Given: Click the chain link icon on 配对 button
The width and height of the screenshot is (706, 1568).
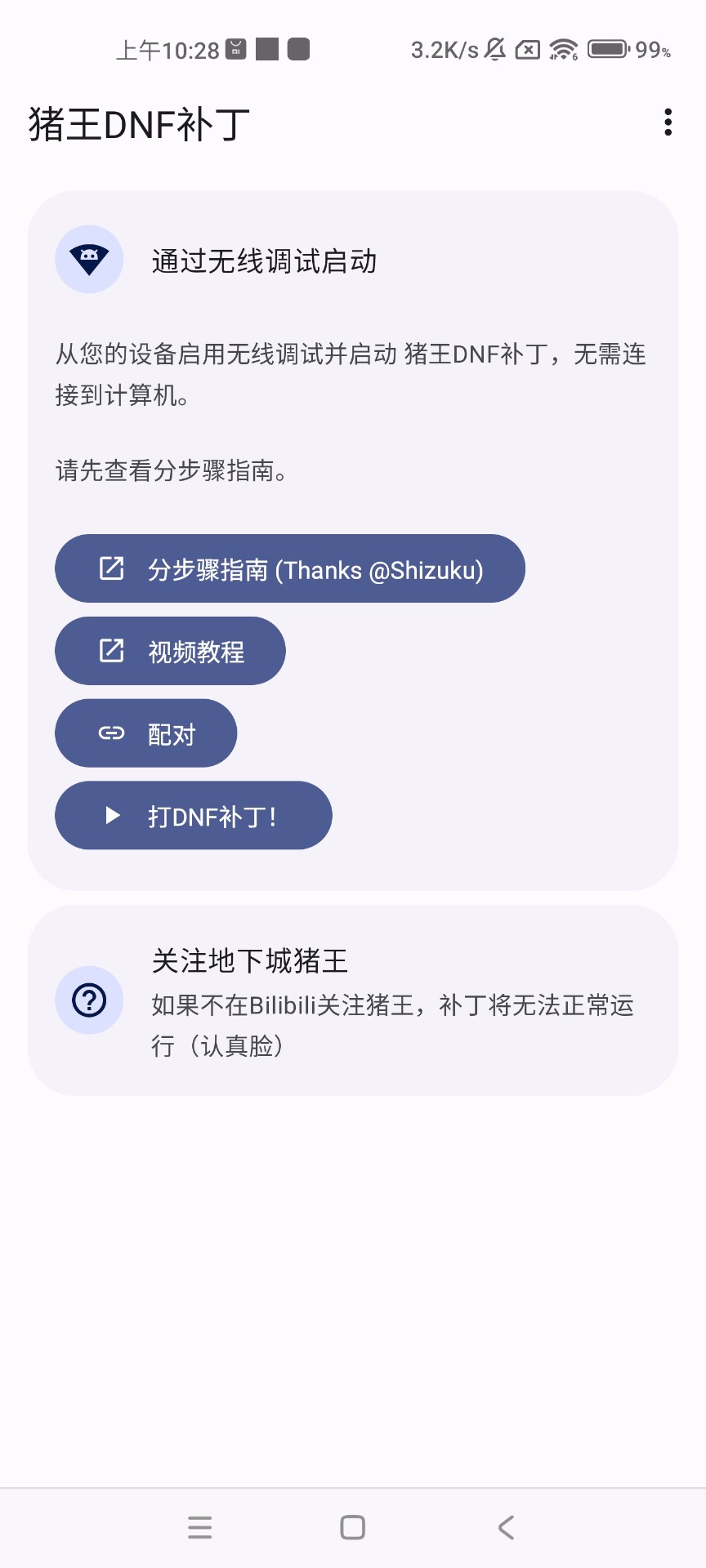Looking at the screenshot, I should (112, 733).
